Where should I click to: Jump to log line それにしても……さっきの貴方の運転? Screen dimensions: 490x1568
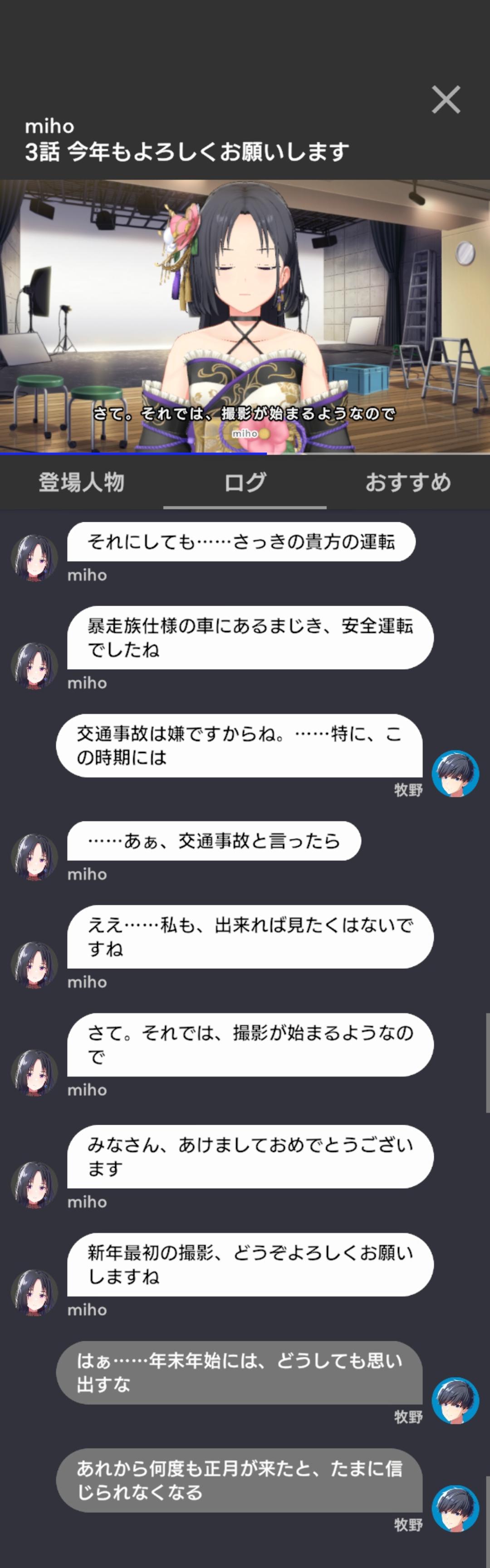pos(241,542)
